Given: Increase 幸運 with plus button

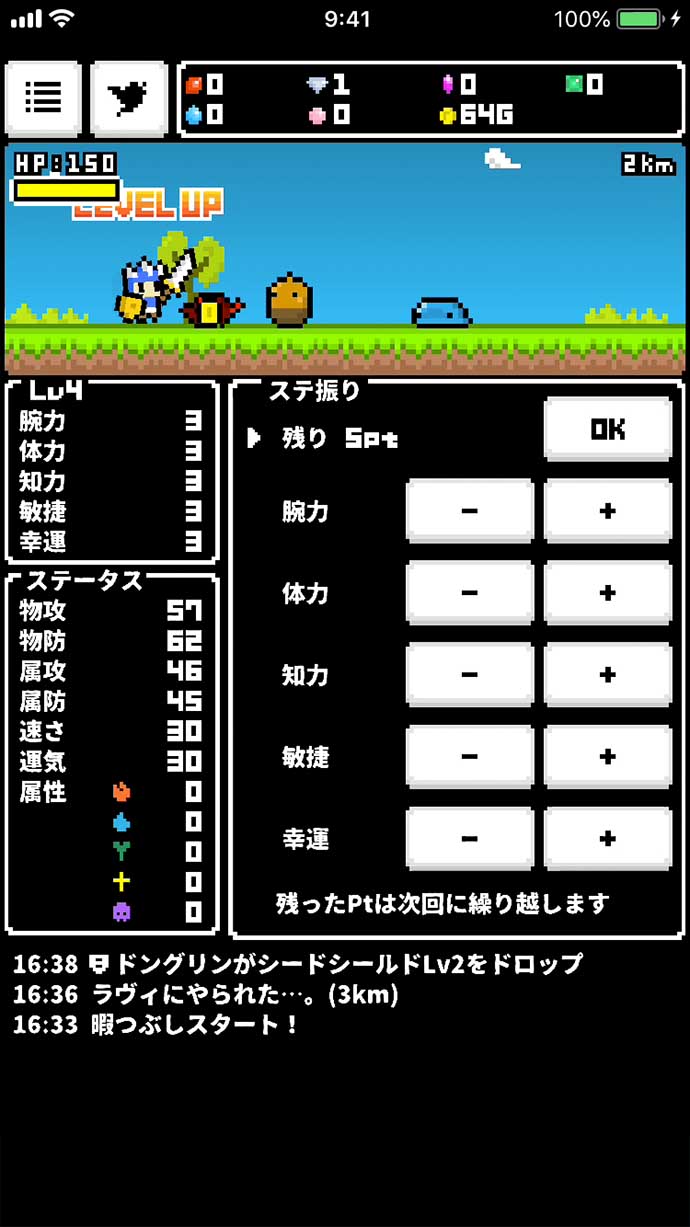Looking at the screenshot, I should tap(607, 839).
